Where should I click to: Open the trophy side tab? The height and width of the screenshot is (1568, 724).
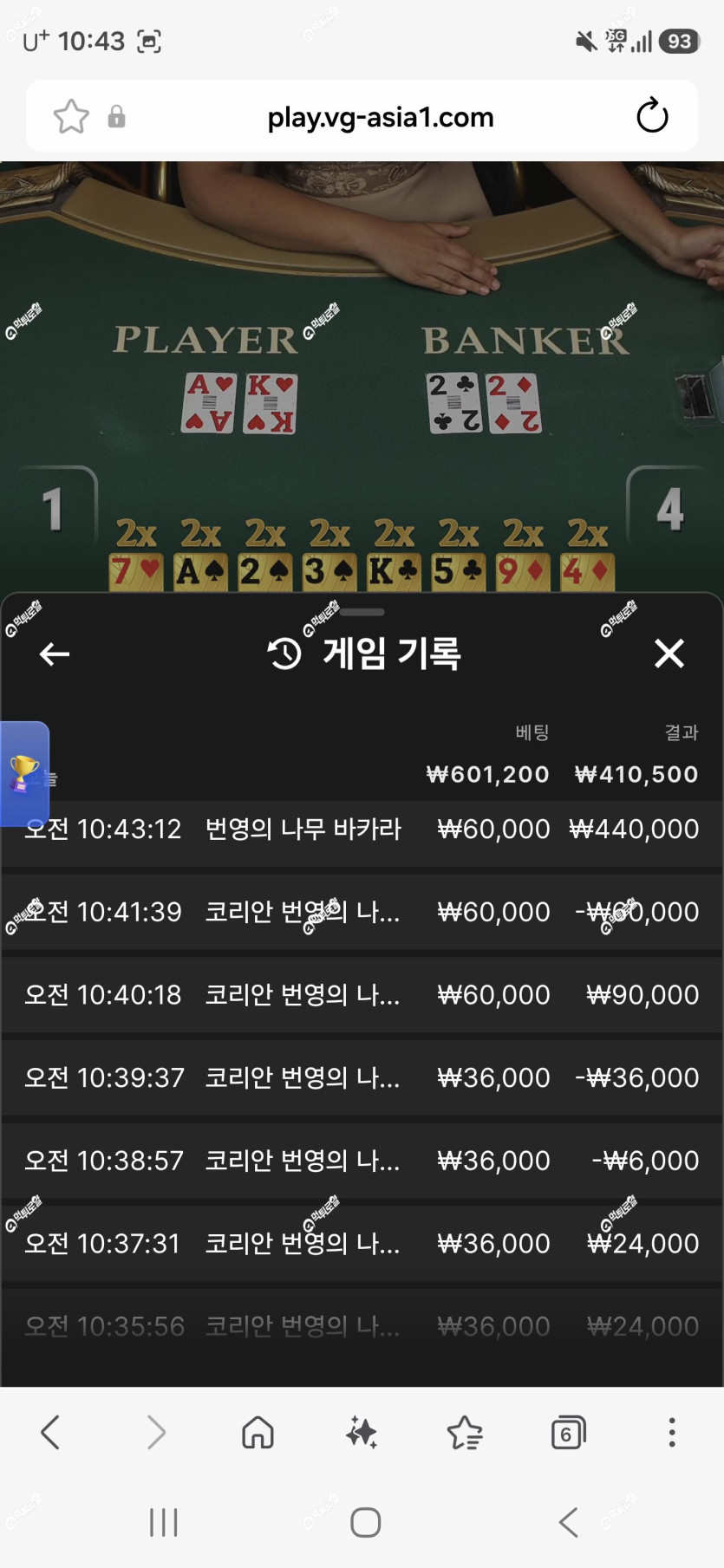point(24,773)
